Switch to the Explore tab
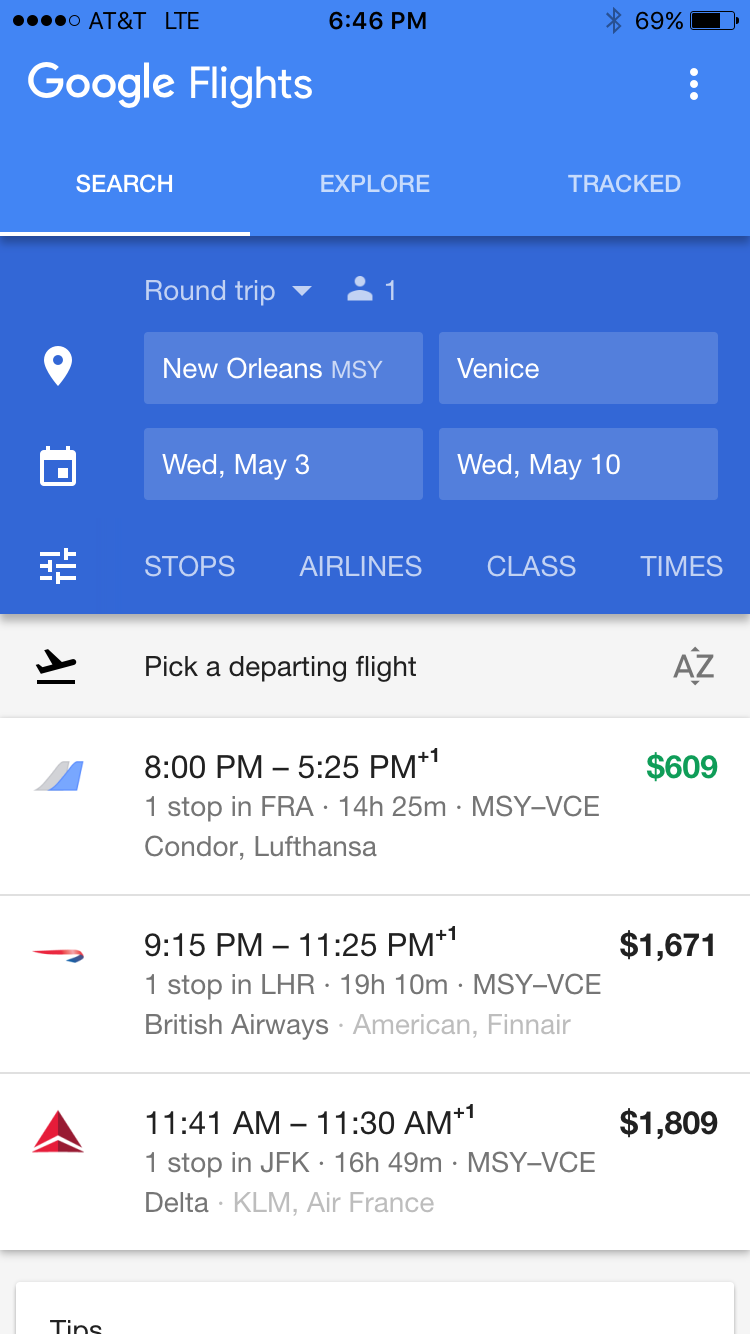Viewport: 750px width, 1334px height. pyautogui.click(x=375, y=184)
